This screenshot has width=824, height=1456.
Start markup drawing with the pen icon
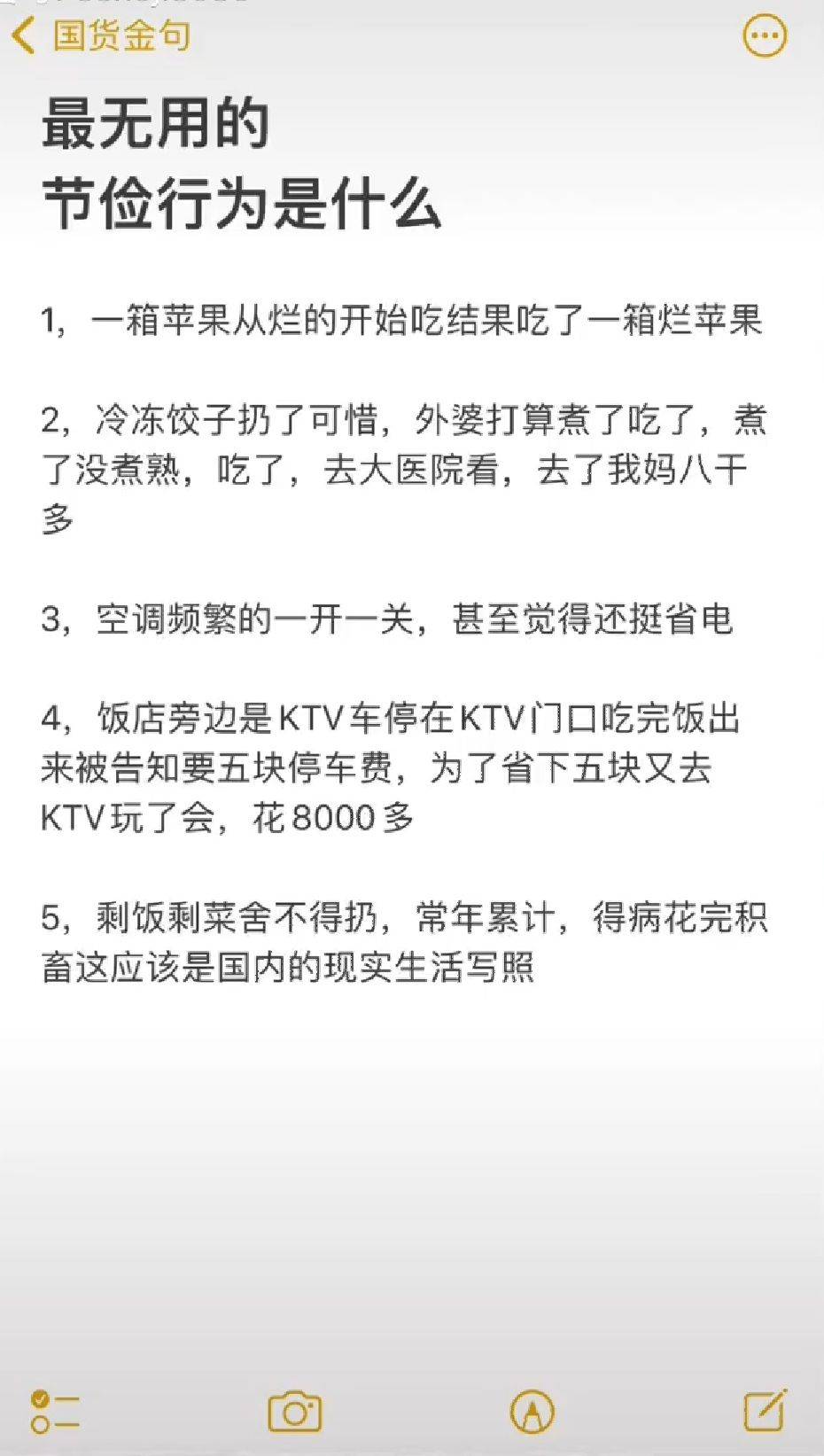532,1411
